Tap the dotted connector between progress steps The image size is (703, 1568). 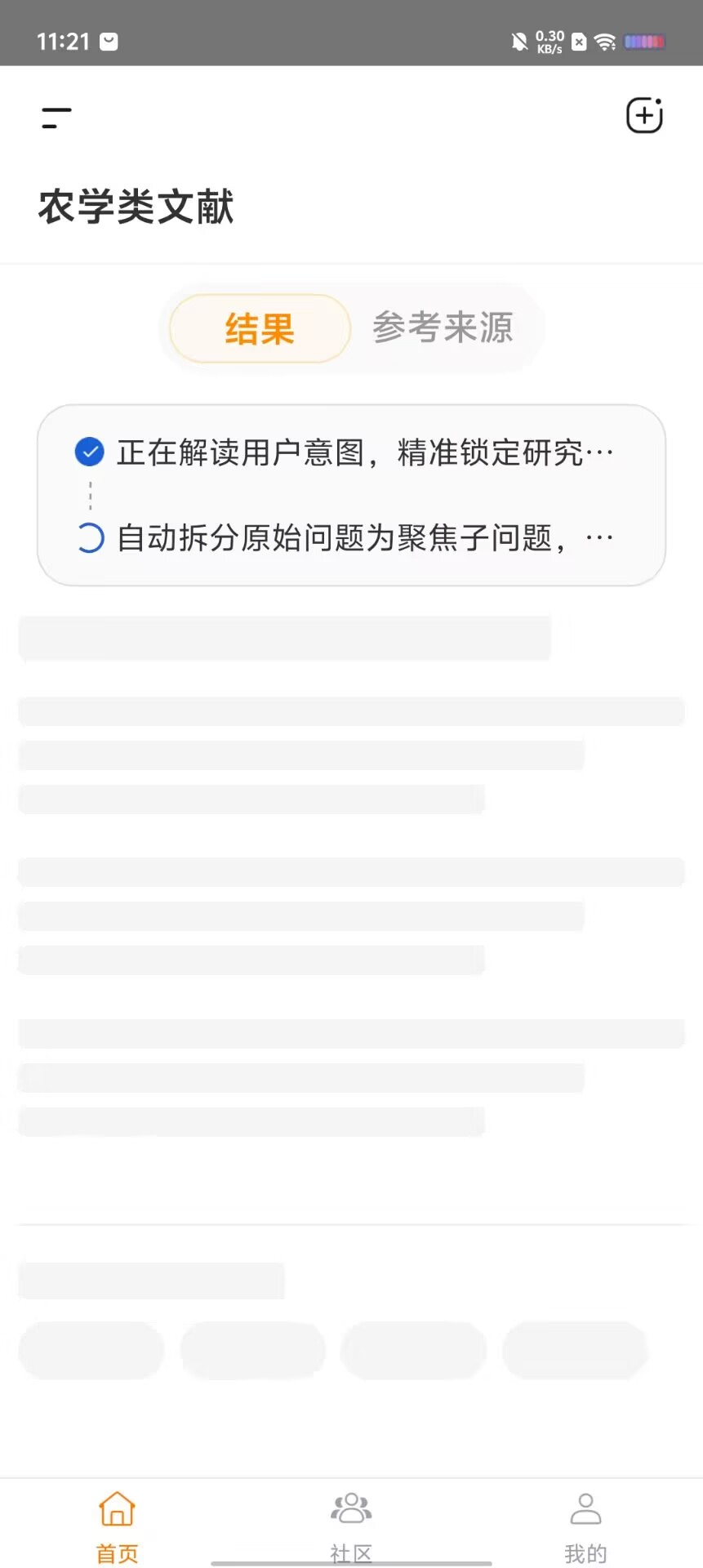(90, 494)
